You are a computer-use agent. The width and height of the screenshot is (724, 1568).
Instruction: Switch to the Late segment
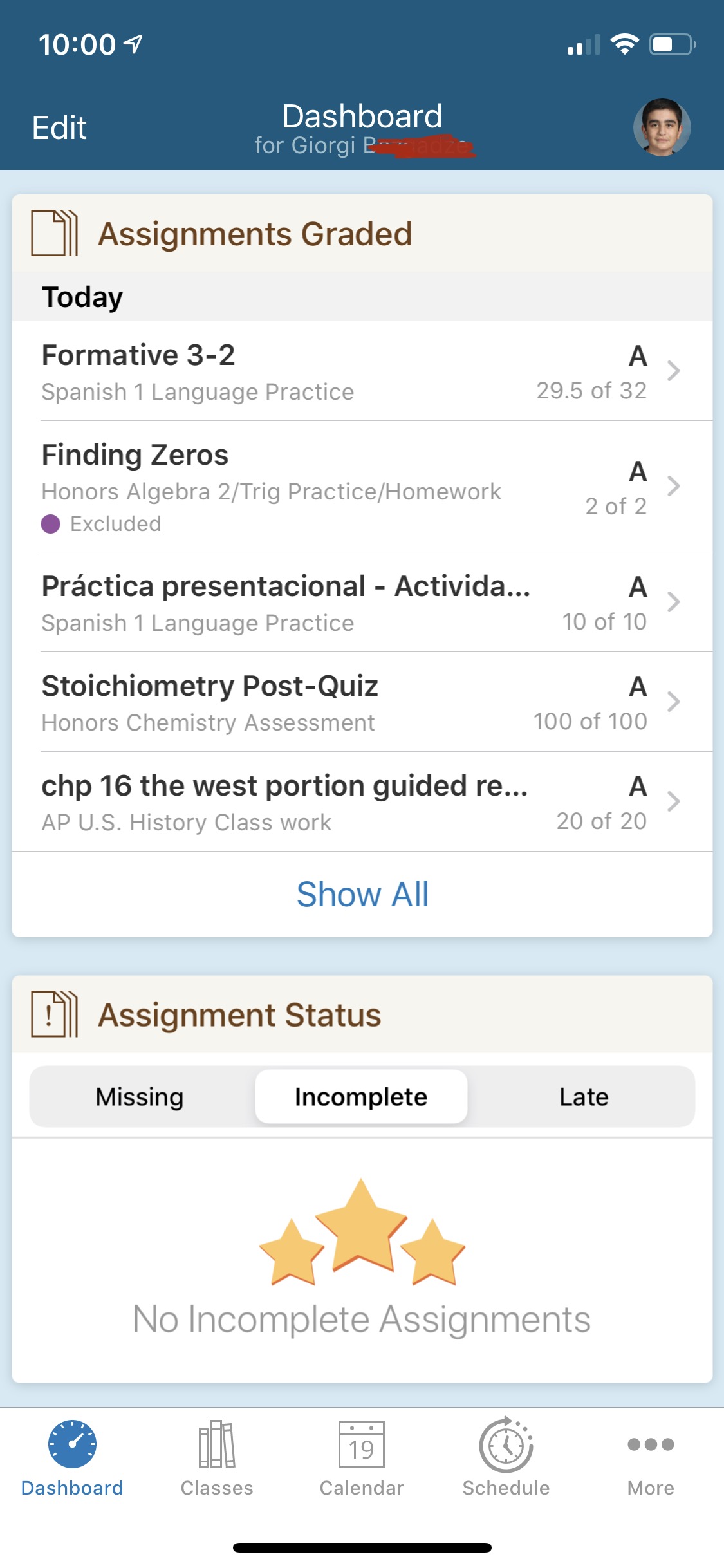[584, 1097]
